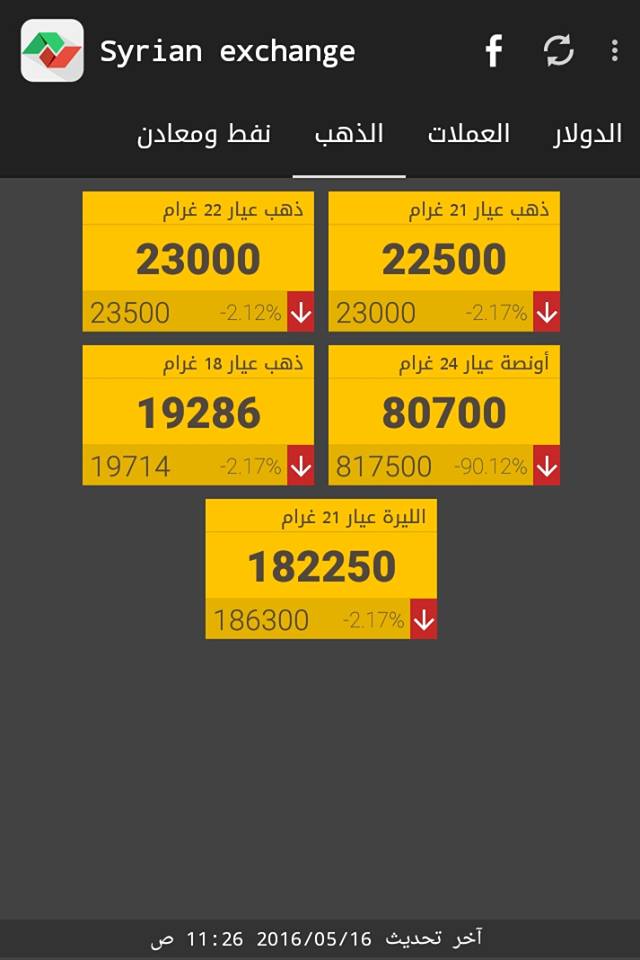Image resolution: width=640 pixels, height=960 pixels.
Task: Refresh the exchange prices
Action: [x=558, y=51]
